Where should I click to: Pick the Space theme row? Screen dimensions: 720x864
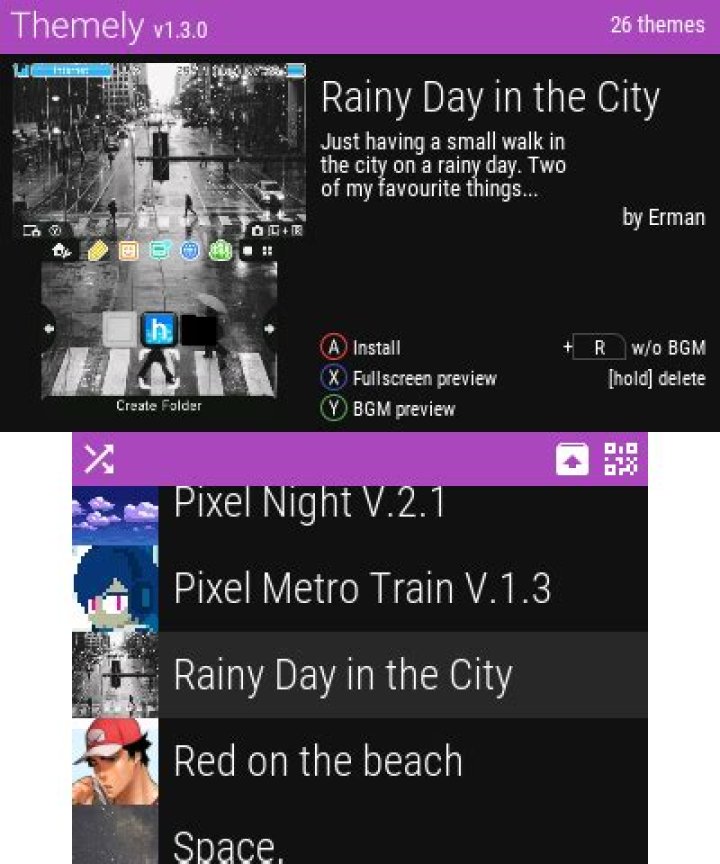click(360, 840)
